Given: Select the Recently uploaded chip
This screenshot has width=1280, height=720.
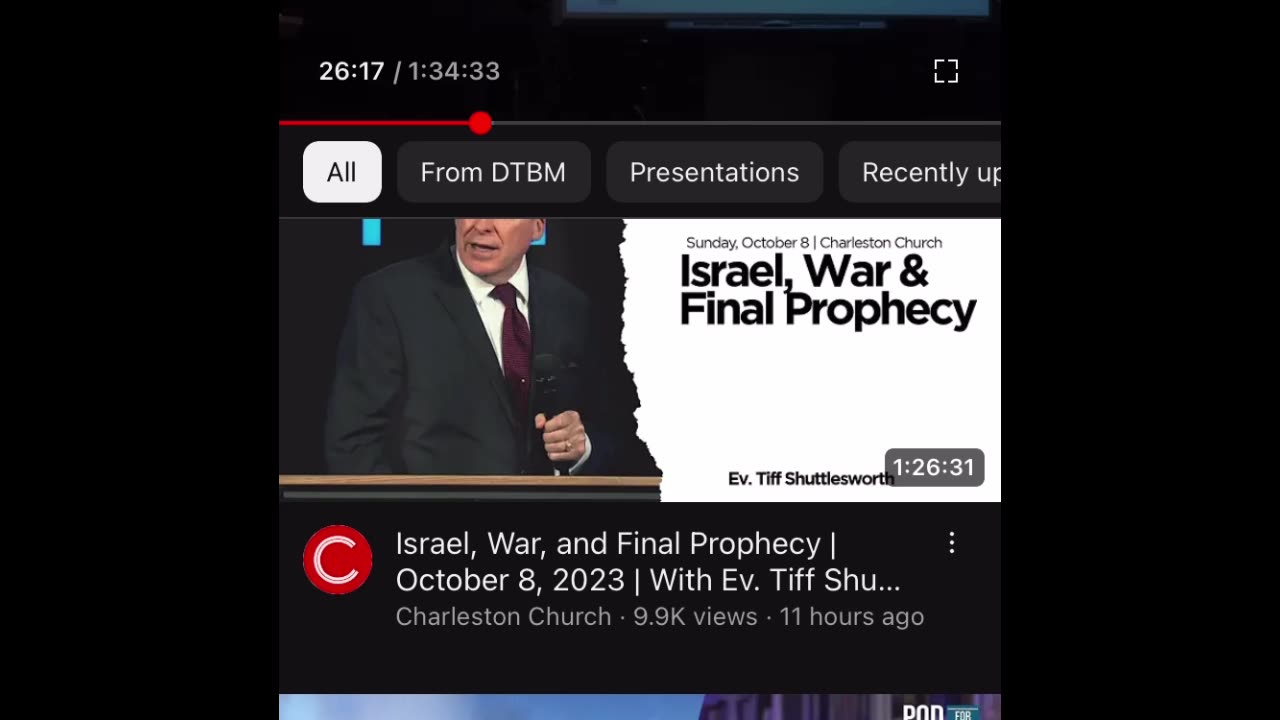Looking at the screenshot, I should tap(925, 172).
